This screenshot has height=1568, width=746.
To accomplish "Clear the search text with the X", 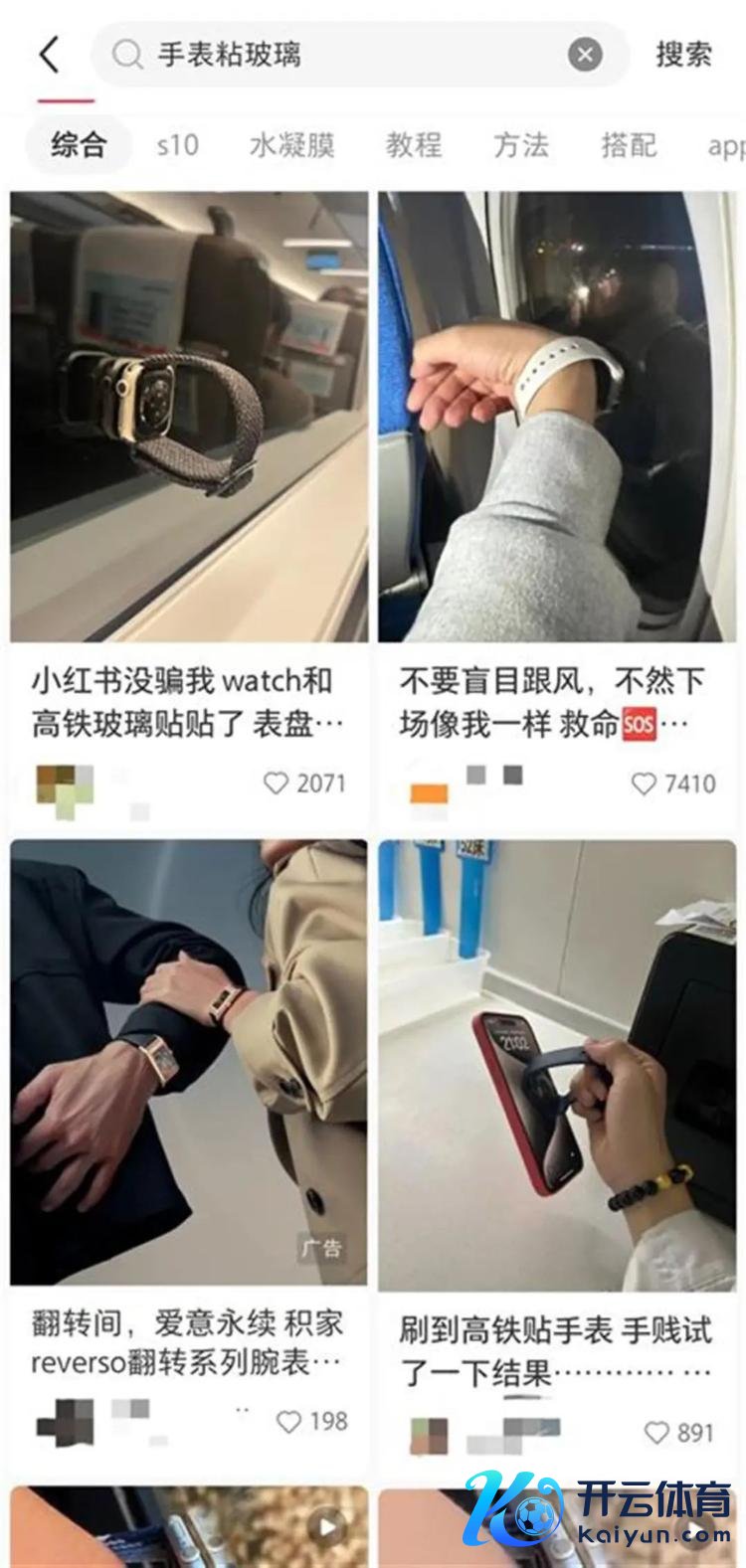I will pyautogui.click(x=585, y=55).
